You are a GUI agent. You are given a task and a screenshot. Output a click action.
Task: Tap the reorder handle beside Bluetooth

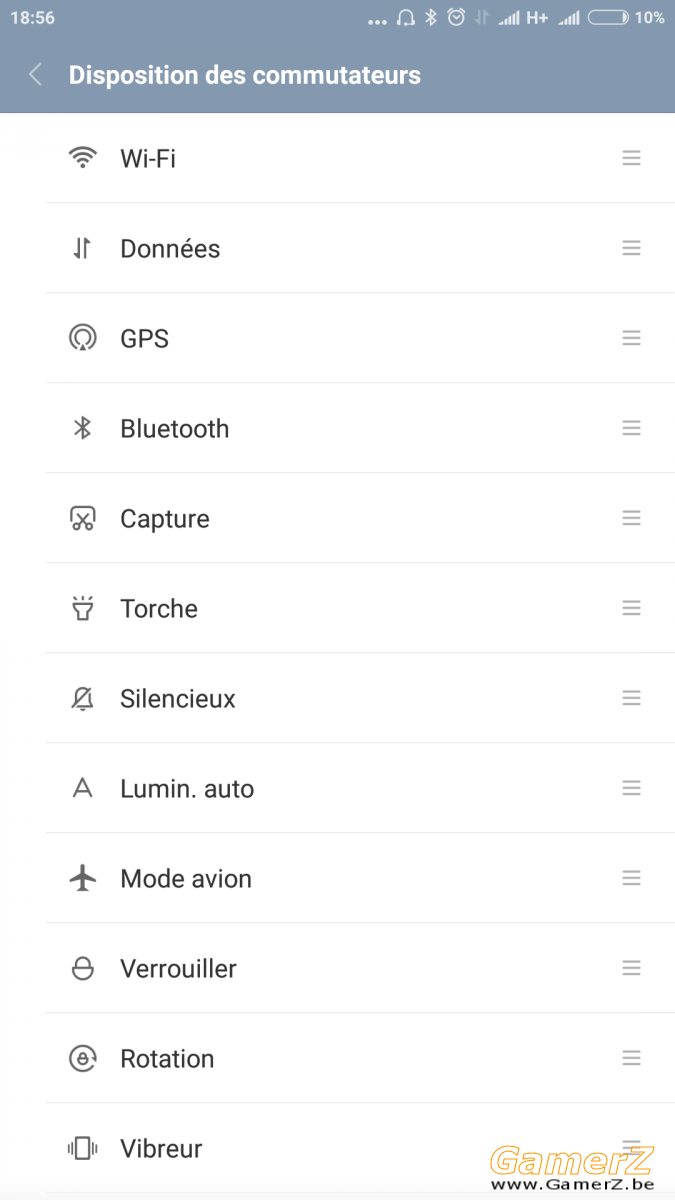click(x=631, y=428)
